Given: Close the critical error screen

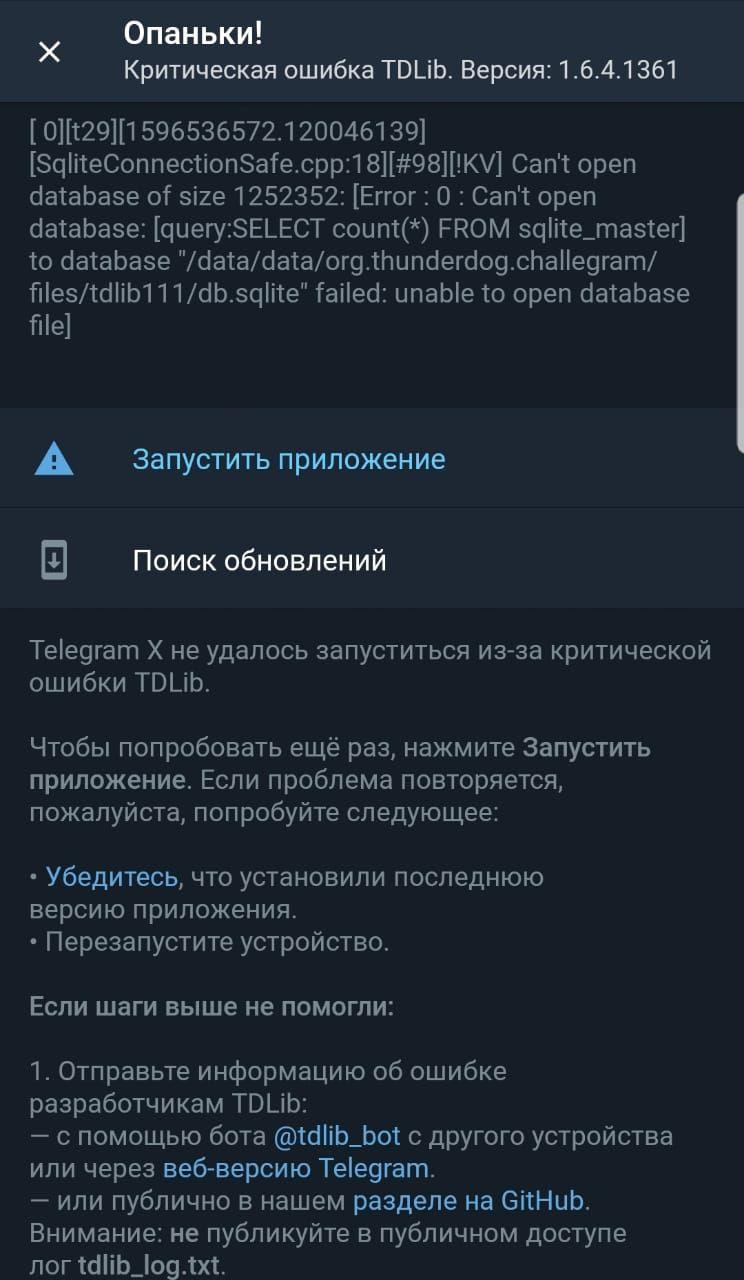Looking at the screenshot, I should tap(49, 52).
